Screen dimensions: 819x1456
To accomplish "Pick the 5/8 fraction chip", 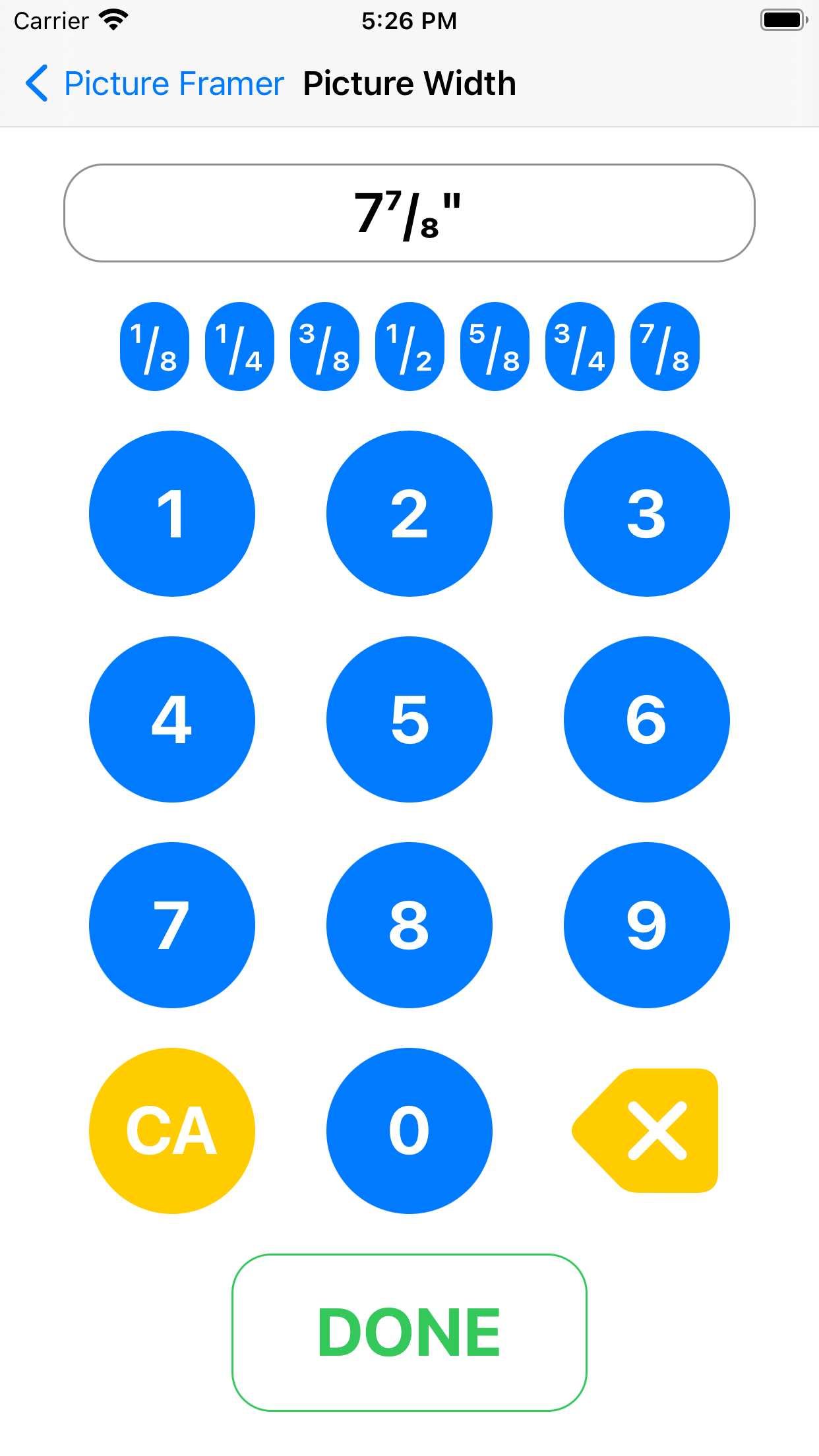I will point(495,347).
